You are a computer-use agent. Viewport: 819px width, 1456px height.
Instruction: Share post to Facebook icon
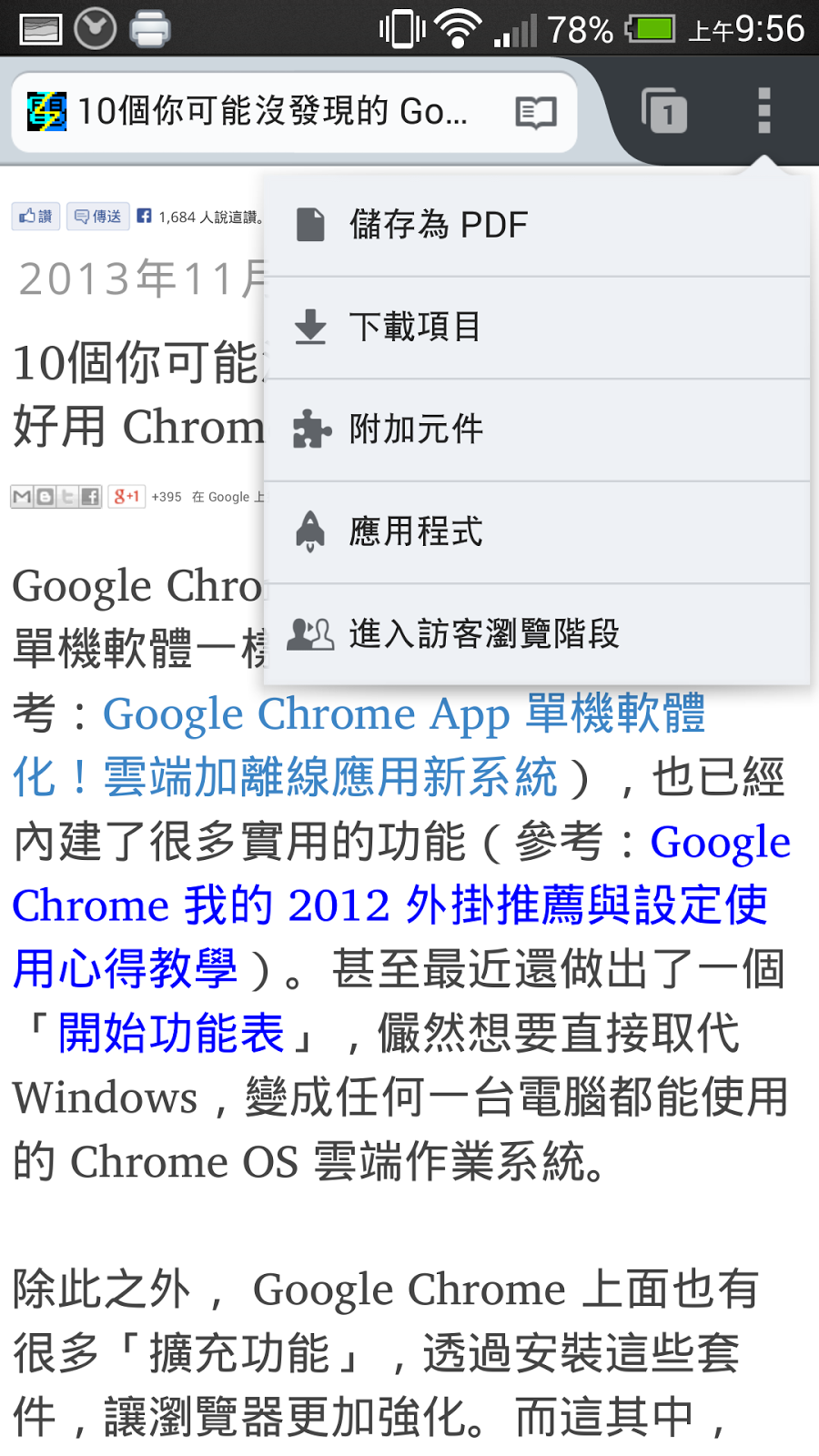coord(90,497)
